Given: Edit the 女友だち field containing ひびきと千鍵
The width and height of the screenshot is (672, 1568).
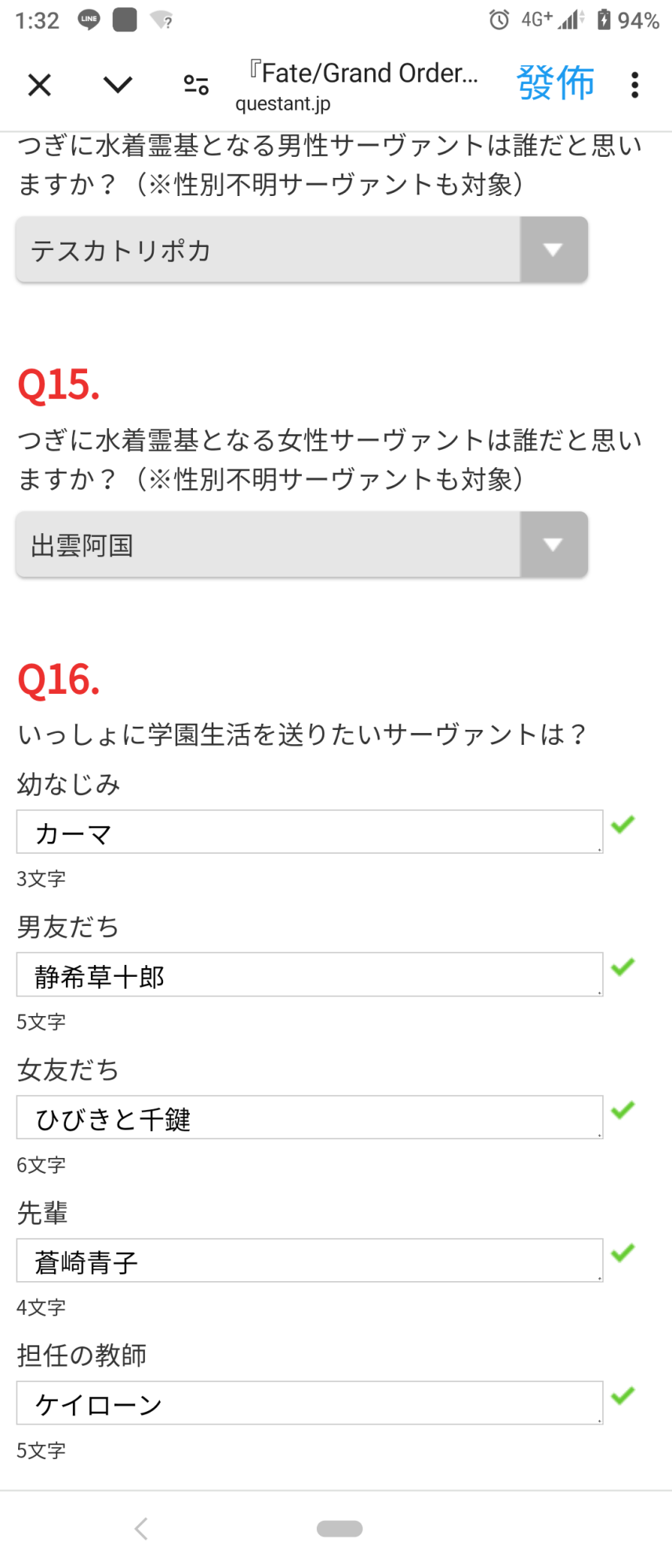Looking at the screenshot, I should (x=309, y=1117).
